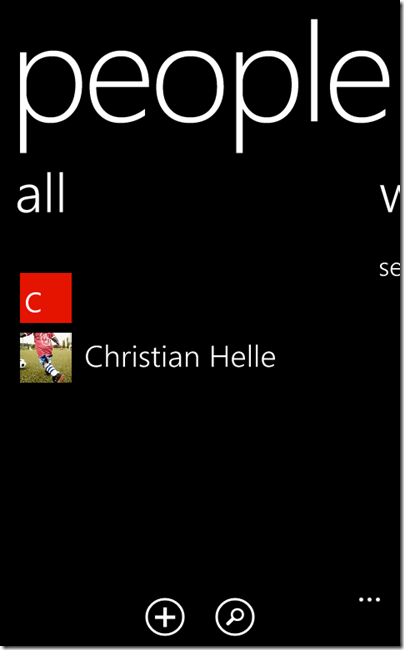Search contacts with the magnifier icon
This screenshot has height=650, width=404.
[x=235, y=617]
